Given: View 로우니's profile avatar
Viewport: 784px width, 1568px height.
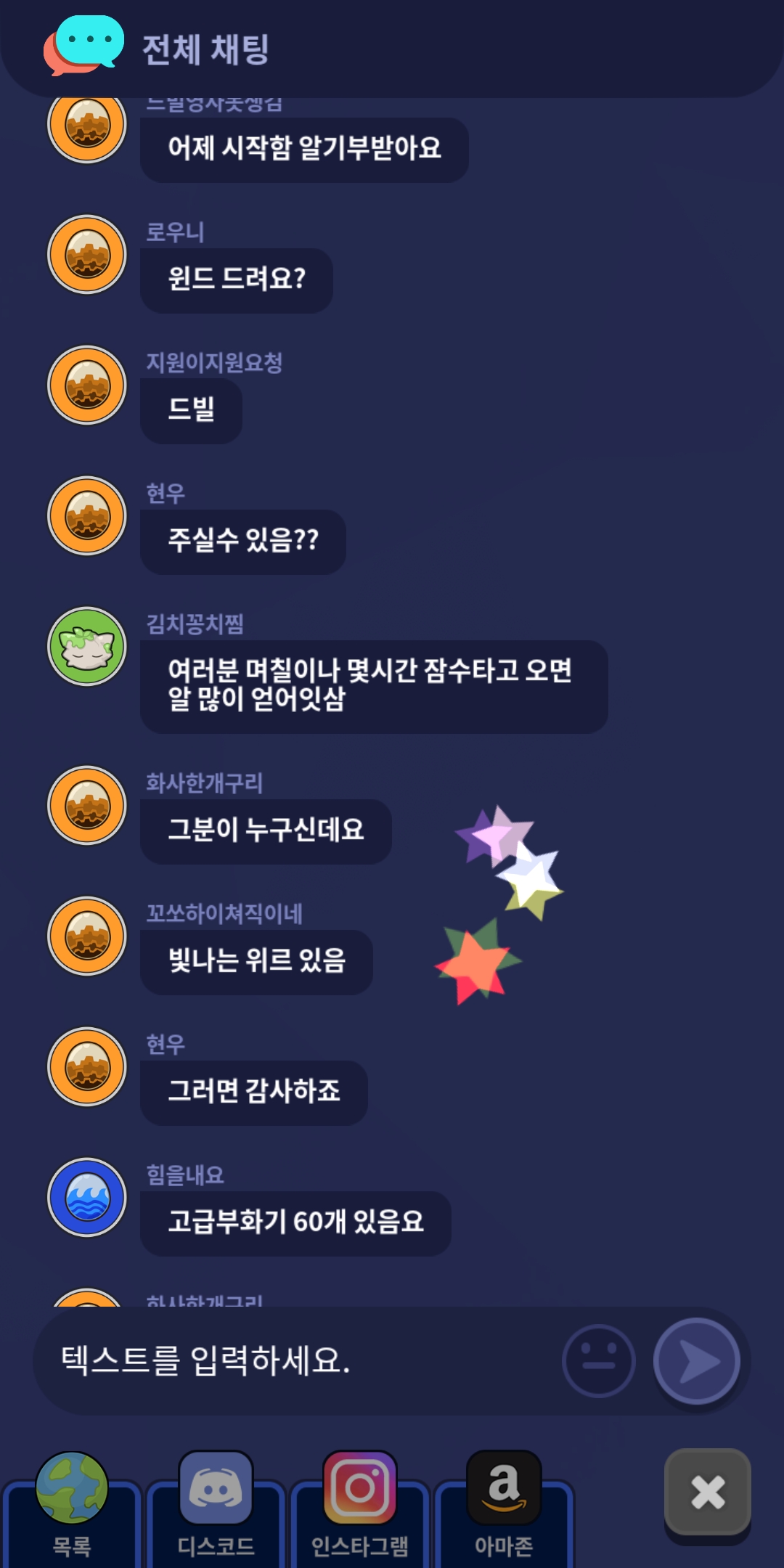Looking at the screenshot, I should coord(87,254).
